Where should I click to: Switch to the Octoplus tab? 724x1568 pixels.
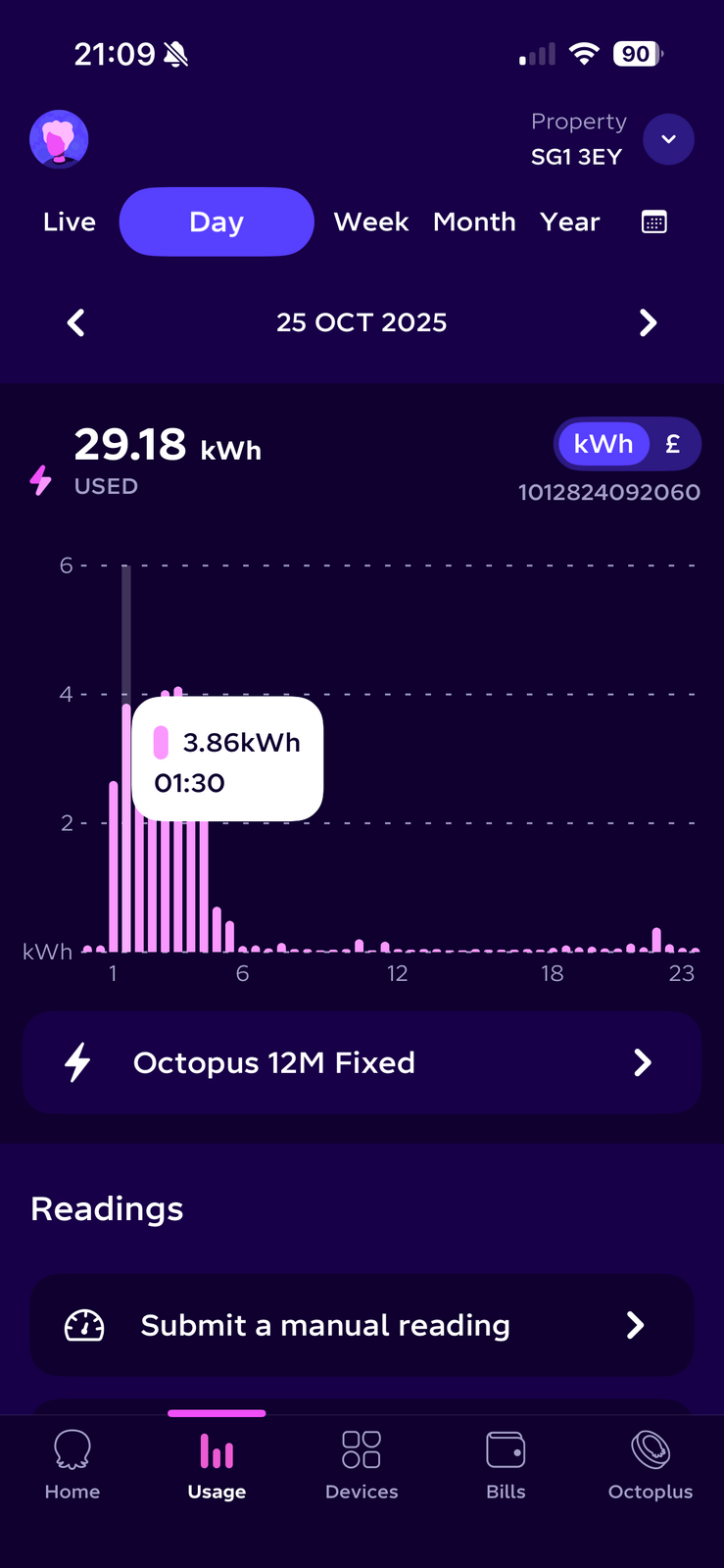tap(650, 1465)
